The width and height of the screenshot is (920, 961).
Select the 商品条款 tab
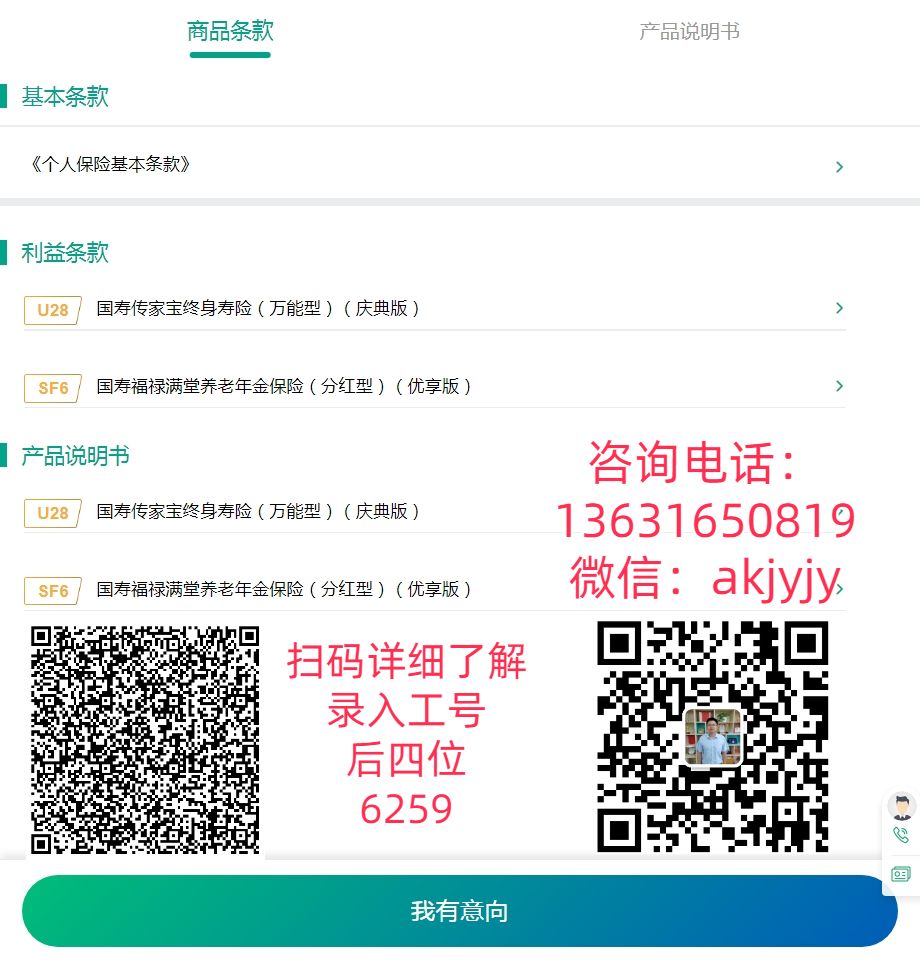click(x=230, y=32)
